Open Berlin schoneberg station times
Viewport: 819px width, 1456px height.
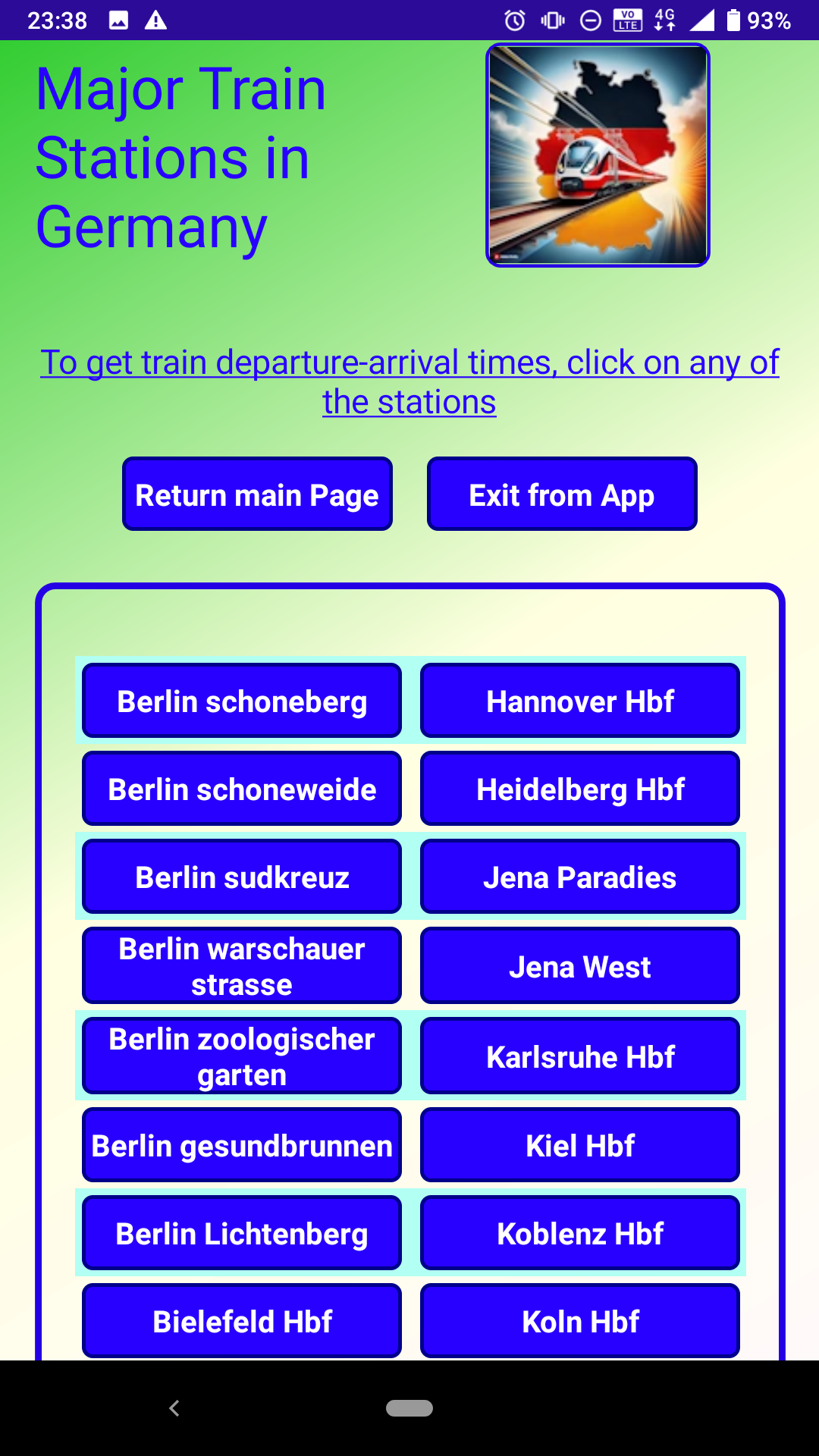[242, 701]
